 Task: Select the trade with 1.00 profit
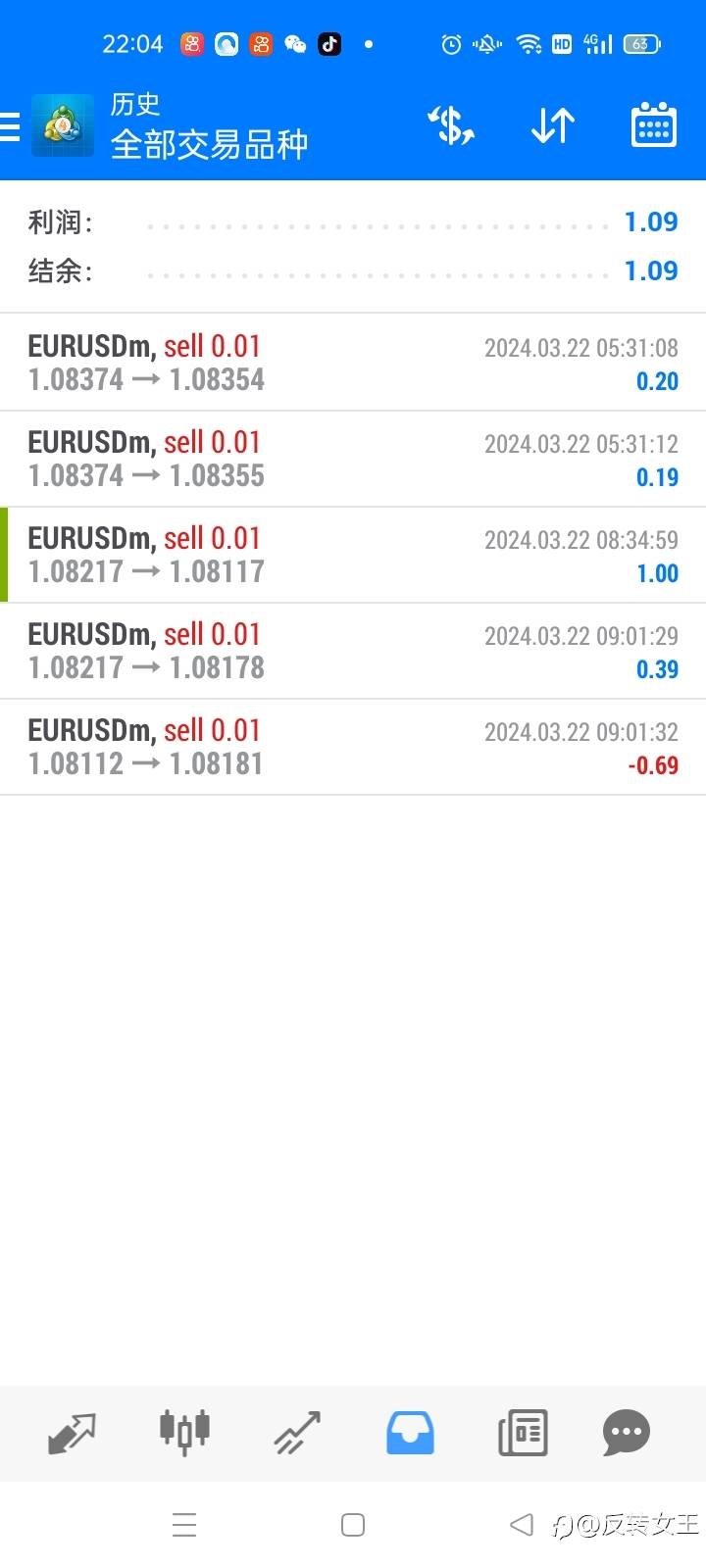353,555
